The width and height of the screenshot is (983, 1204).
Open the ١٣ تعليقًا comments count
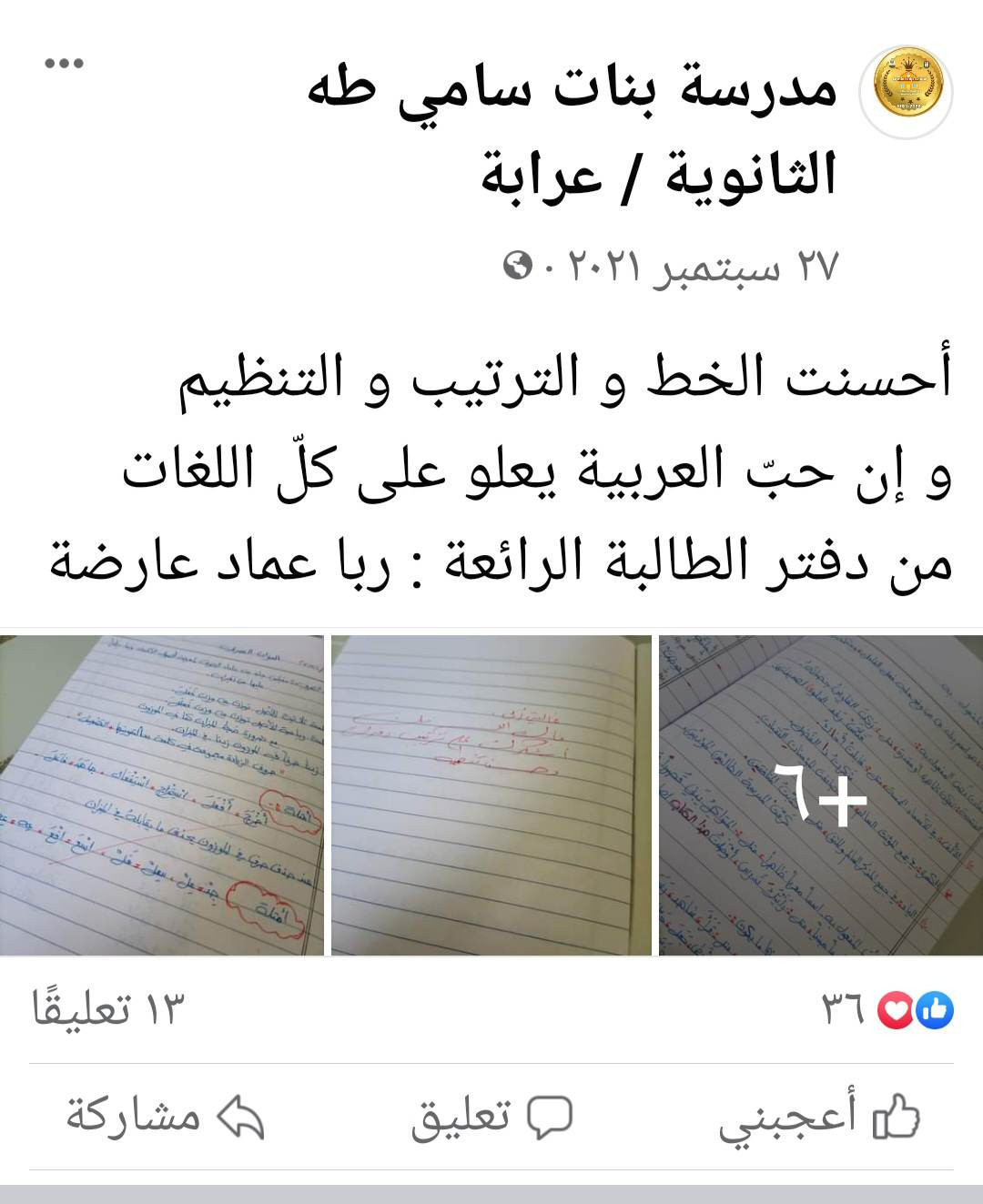(109, 1010)
